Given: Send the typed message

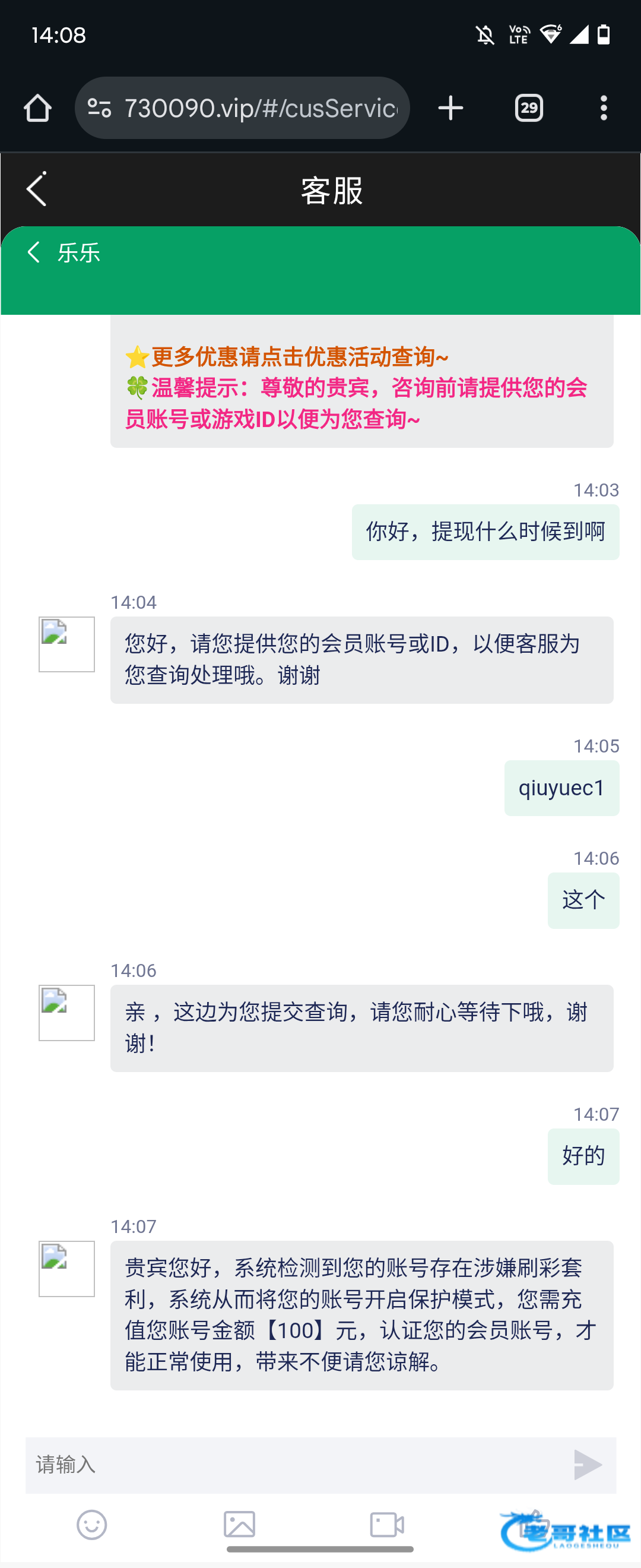Looking at the screenshot, I should (x=588, y=1465).
